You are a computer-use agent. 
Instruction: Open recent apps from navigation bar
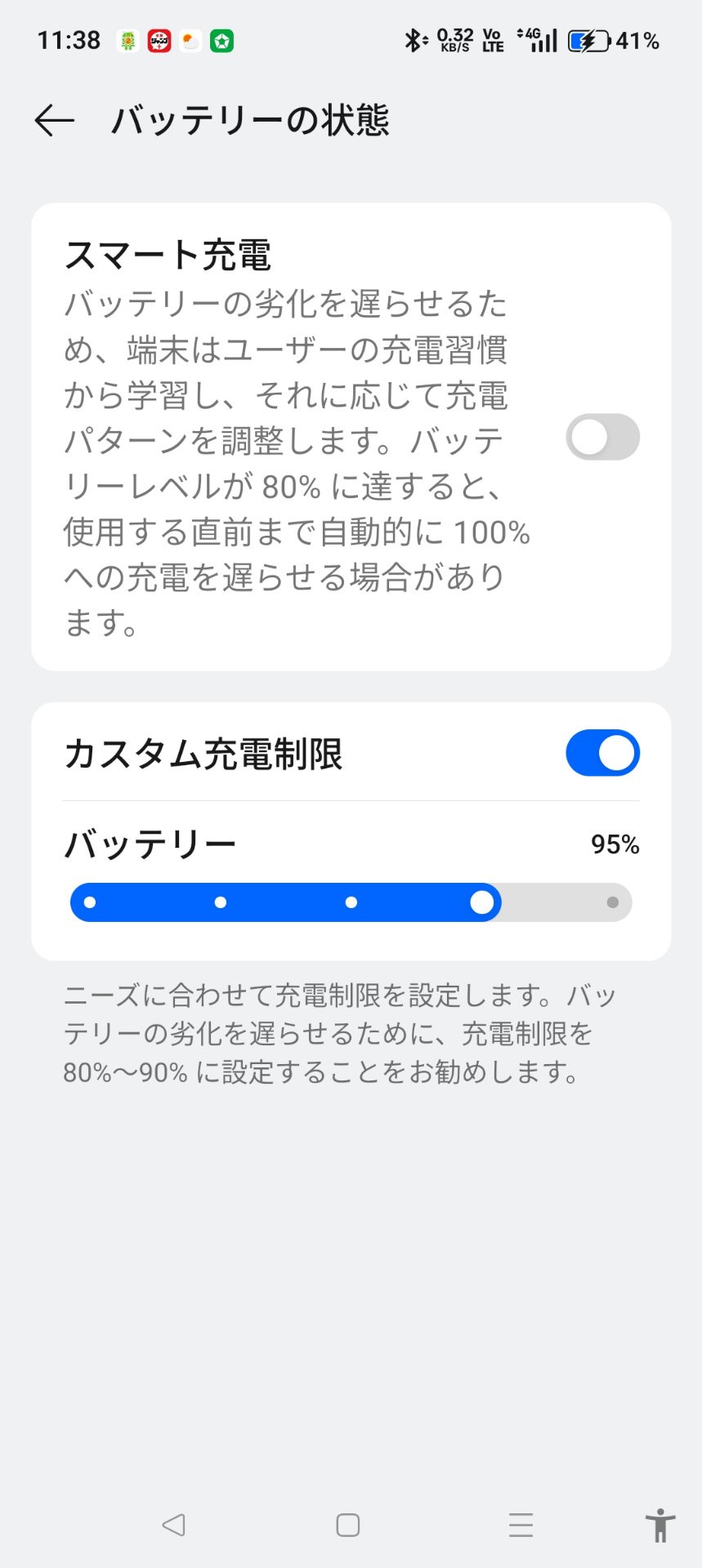point(521,1525)
